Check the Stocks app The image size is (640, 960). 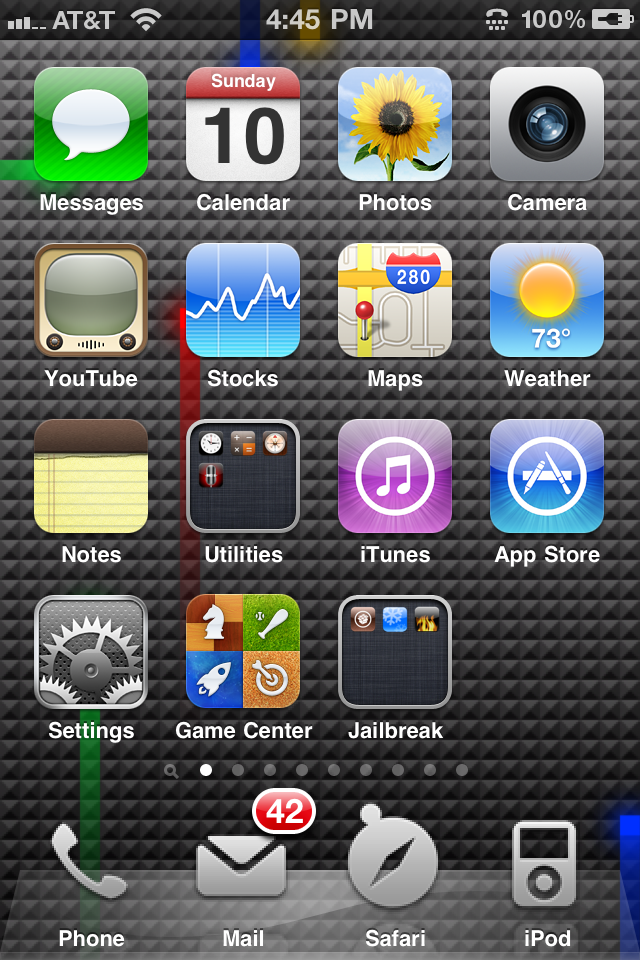pyautogui.click(x=243, y=301)
